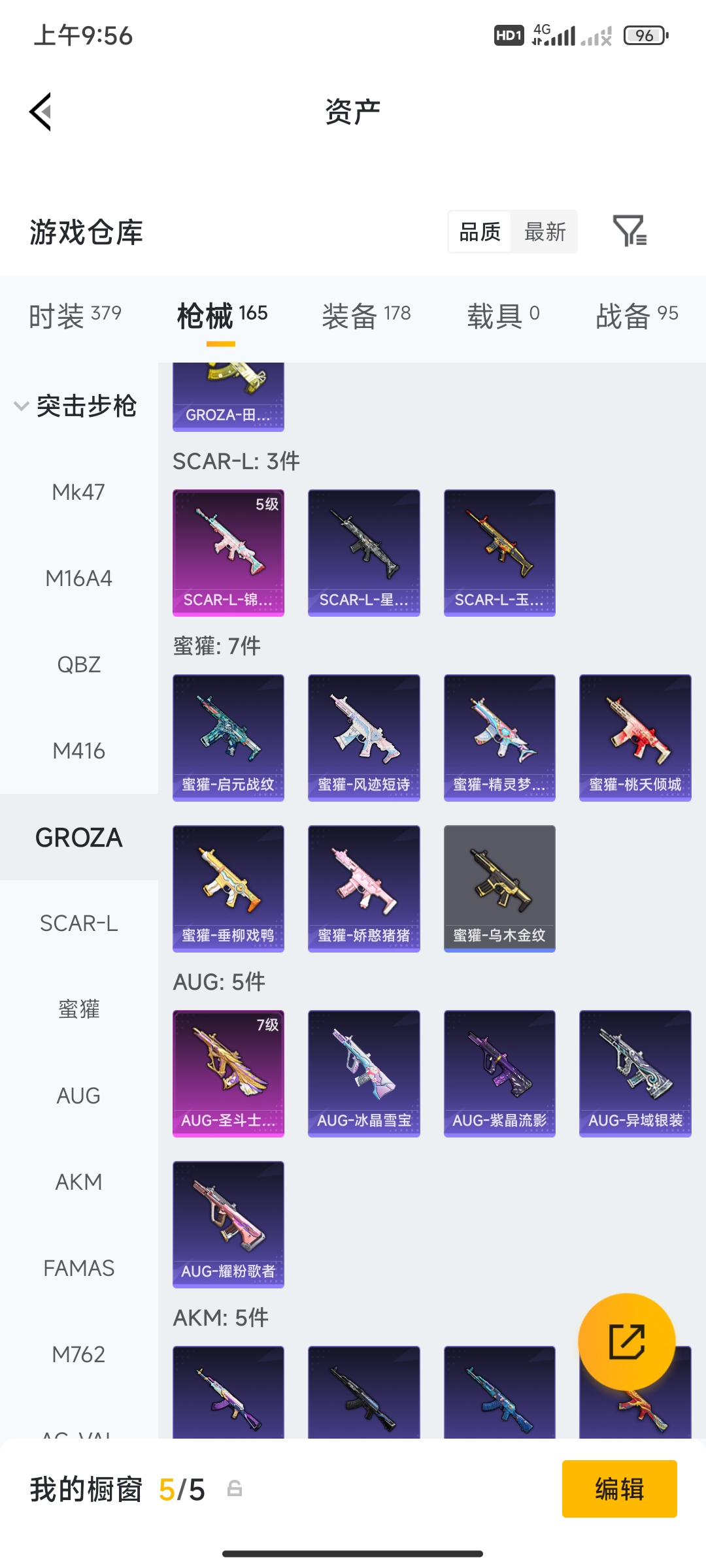Tap 编辑 to edit my showcase
706x1568 pixels.
(619, 1489)
